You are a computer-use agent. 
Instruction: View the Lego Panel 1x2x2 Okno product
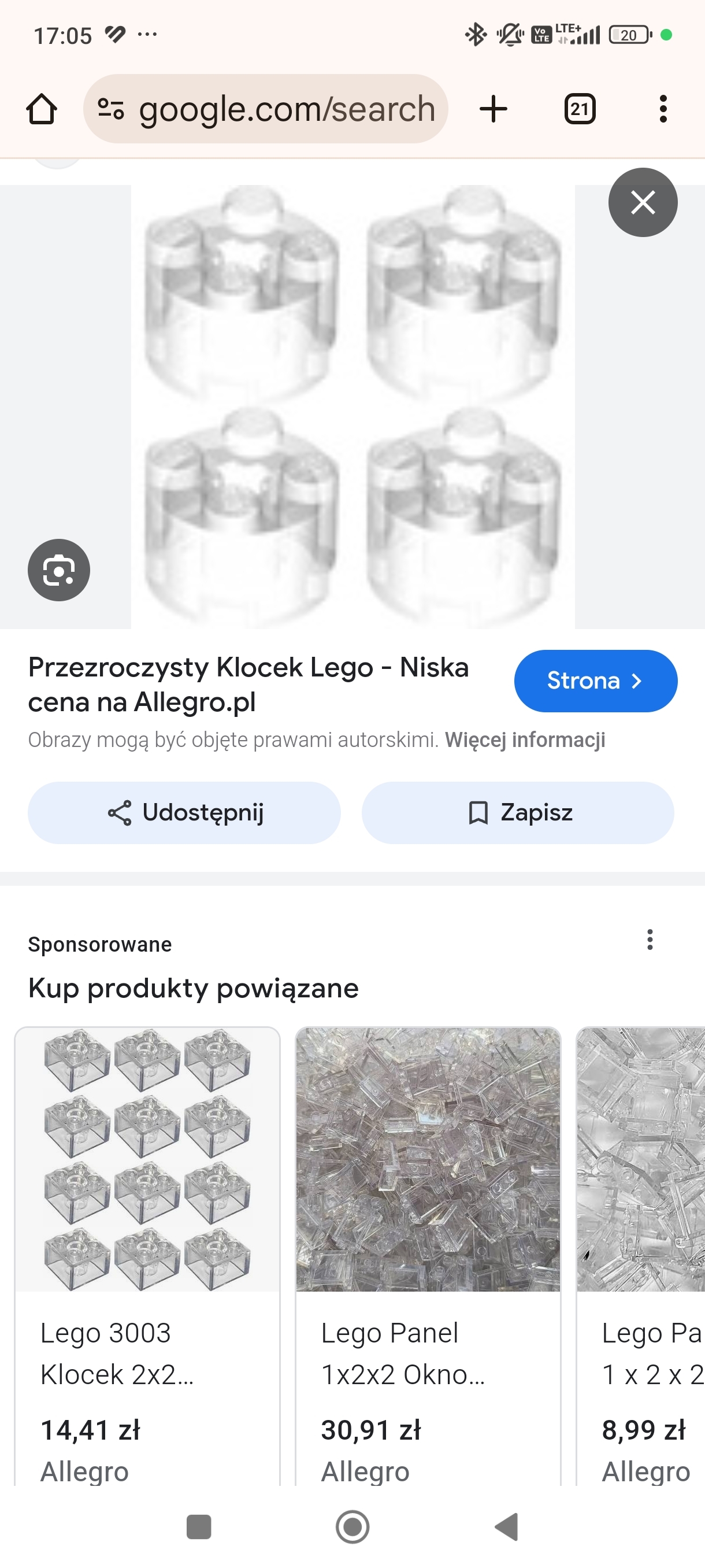428,1248
